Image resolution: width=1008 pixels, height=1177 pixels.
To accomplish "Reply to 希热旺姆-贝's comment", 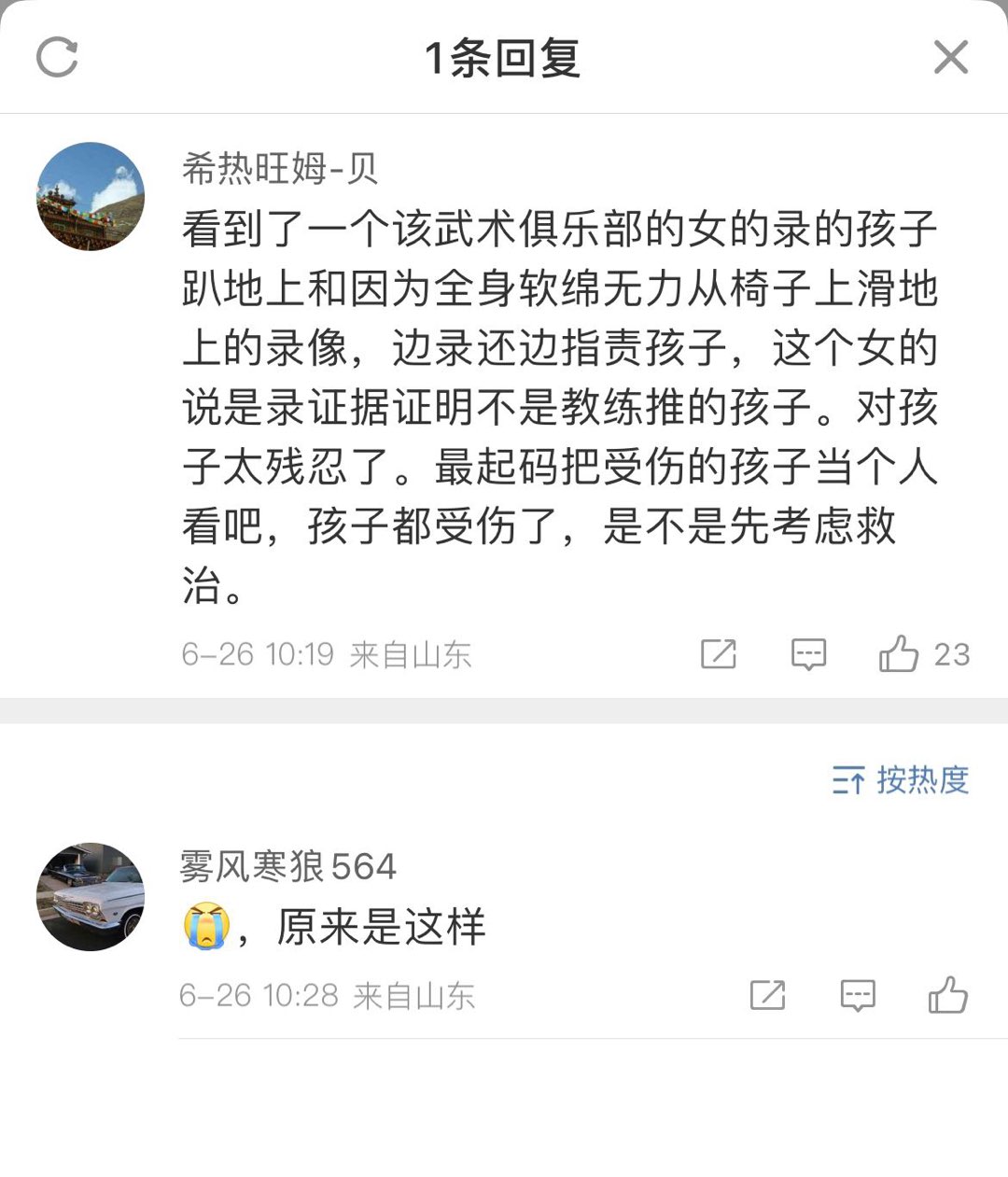I will coord(808,654).
